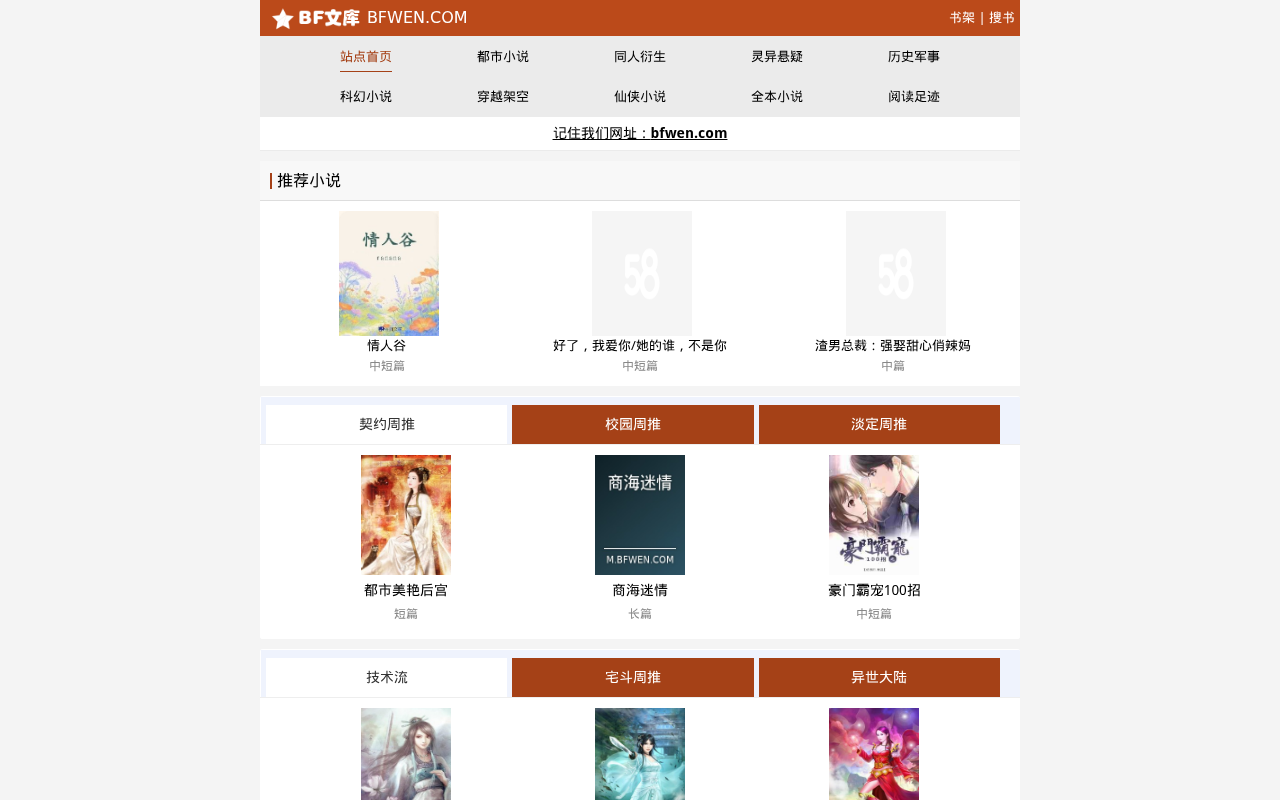Switch to the 宅斗周推 tab
This screenshot has height=800, width=1280.
point(633,677)
